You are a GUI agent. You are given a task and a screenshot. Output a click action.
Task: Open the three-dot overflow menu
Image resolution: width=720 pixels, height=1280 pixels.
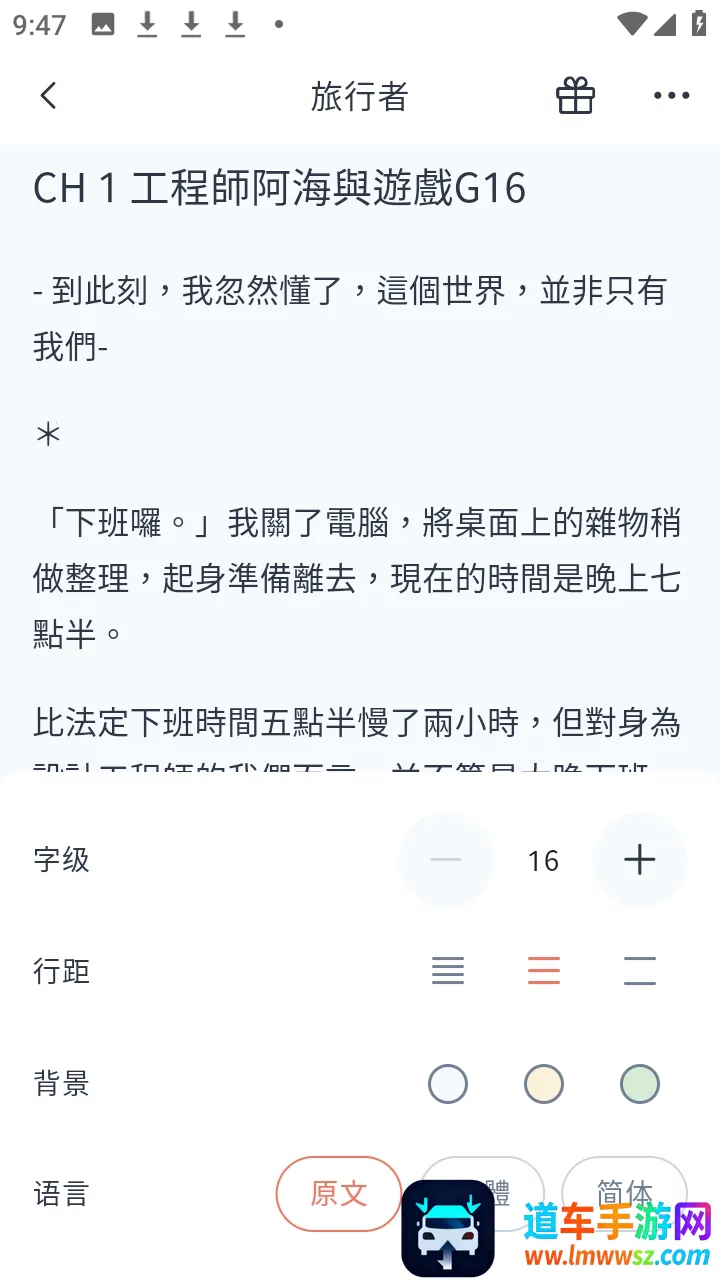pyautogui.click(x=671, y=96)
